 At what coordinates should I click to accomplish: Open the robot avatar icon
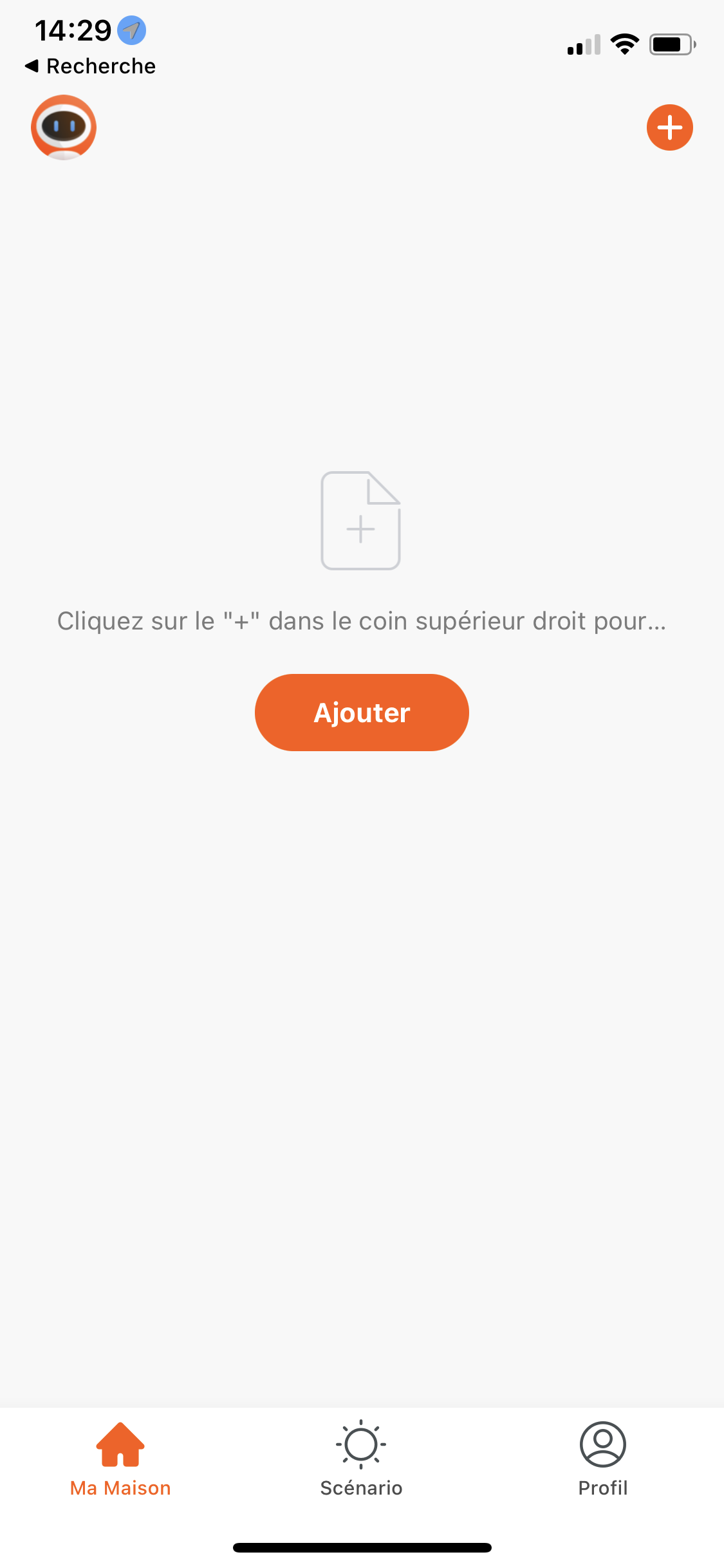pos(64,127)
